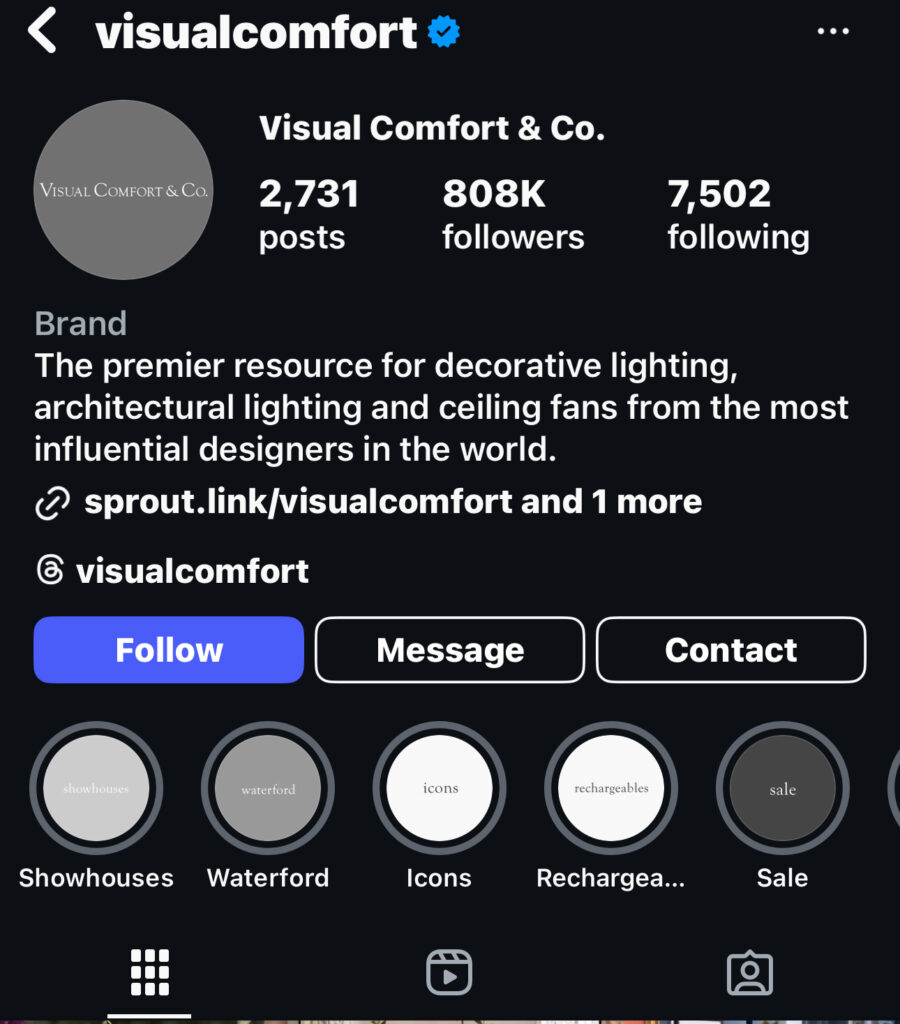900x1024 pixels.
Task: View the Sale story highlight
Action: pyautogui.click(x=782, y=788)
